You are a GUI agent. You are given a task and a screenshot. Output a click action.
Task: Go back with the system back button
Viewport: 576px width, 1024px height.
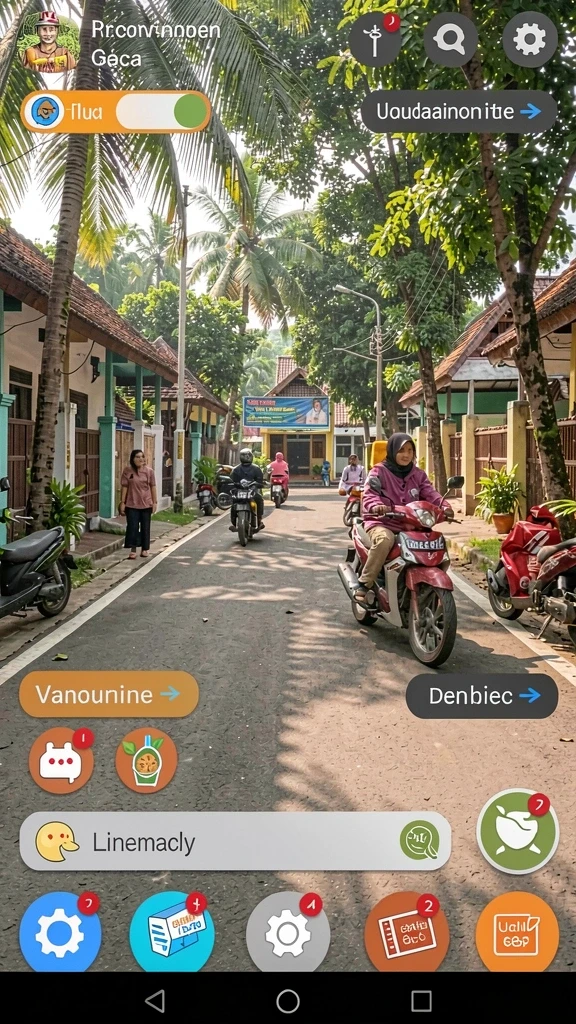point(155,1000)
